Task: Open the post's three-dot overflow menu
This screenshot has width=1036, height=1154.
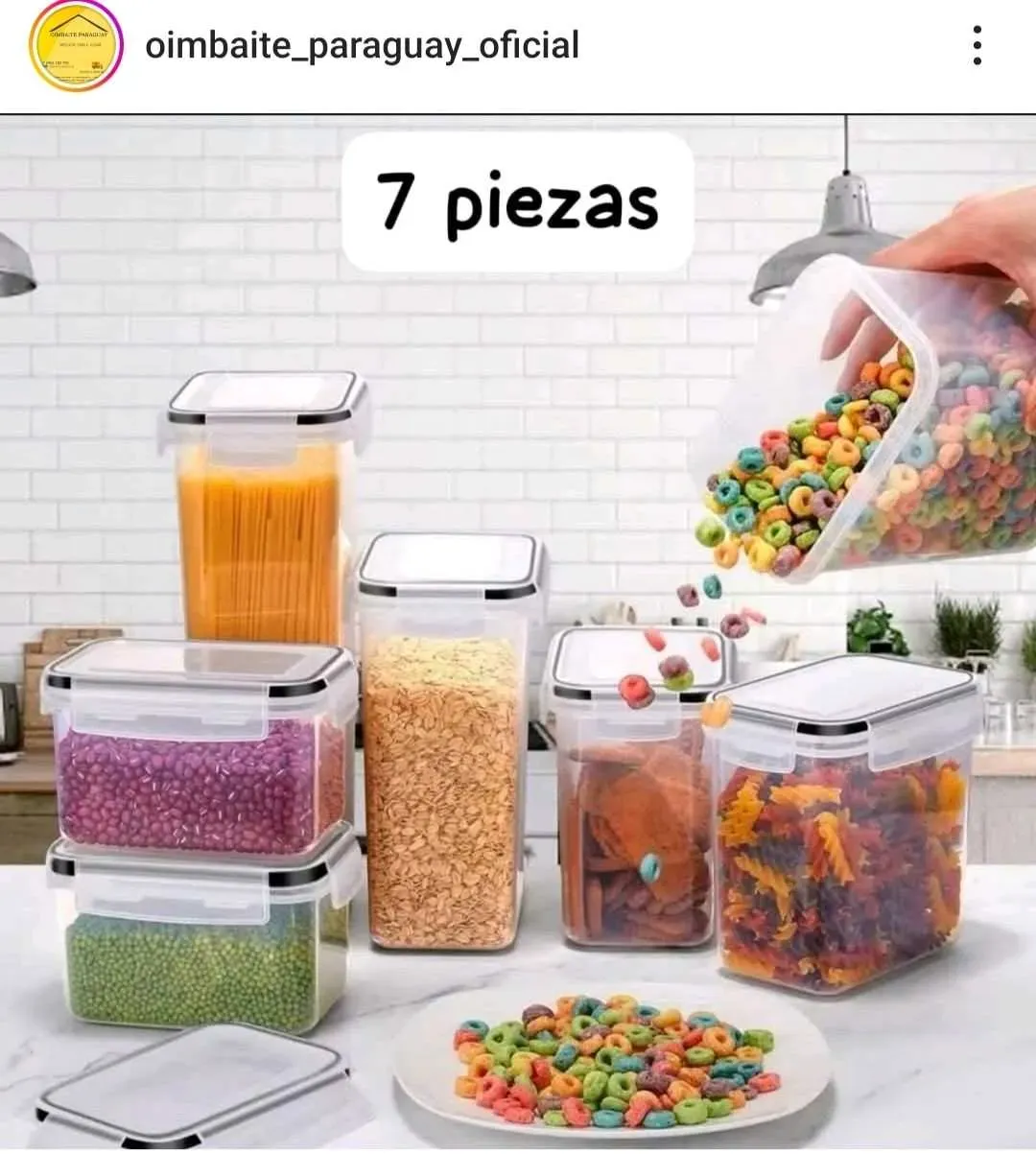Action: (977, 45)
